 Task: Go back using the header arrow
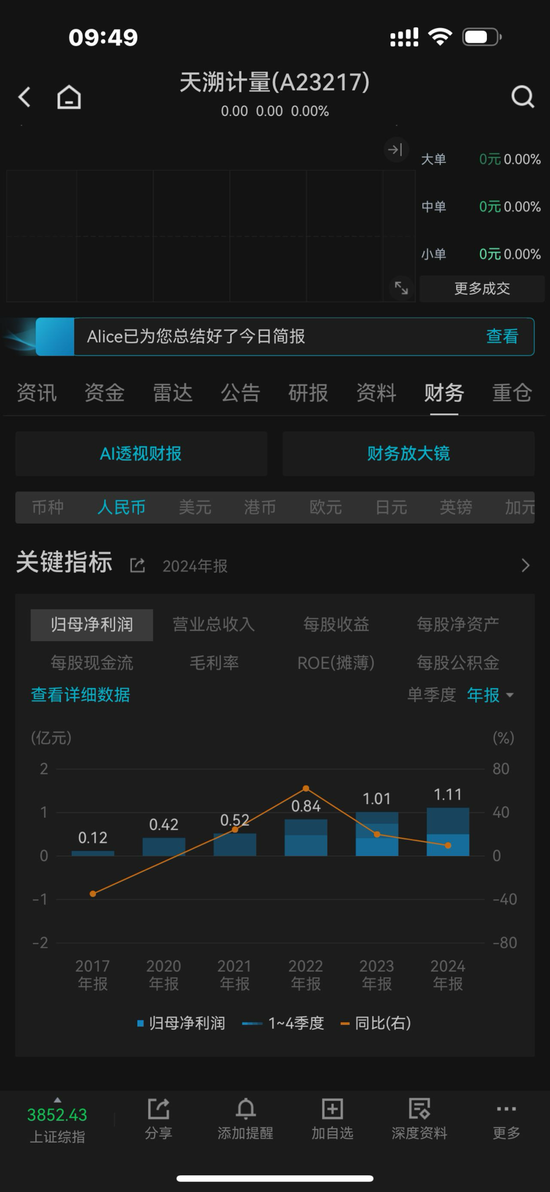pos(24,97)
